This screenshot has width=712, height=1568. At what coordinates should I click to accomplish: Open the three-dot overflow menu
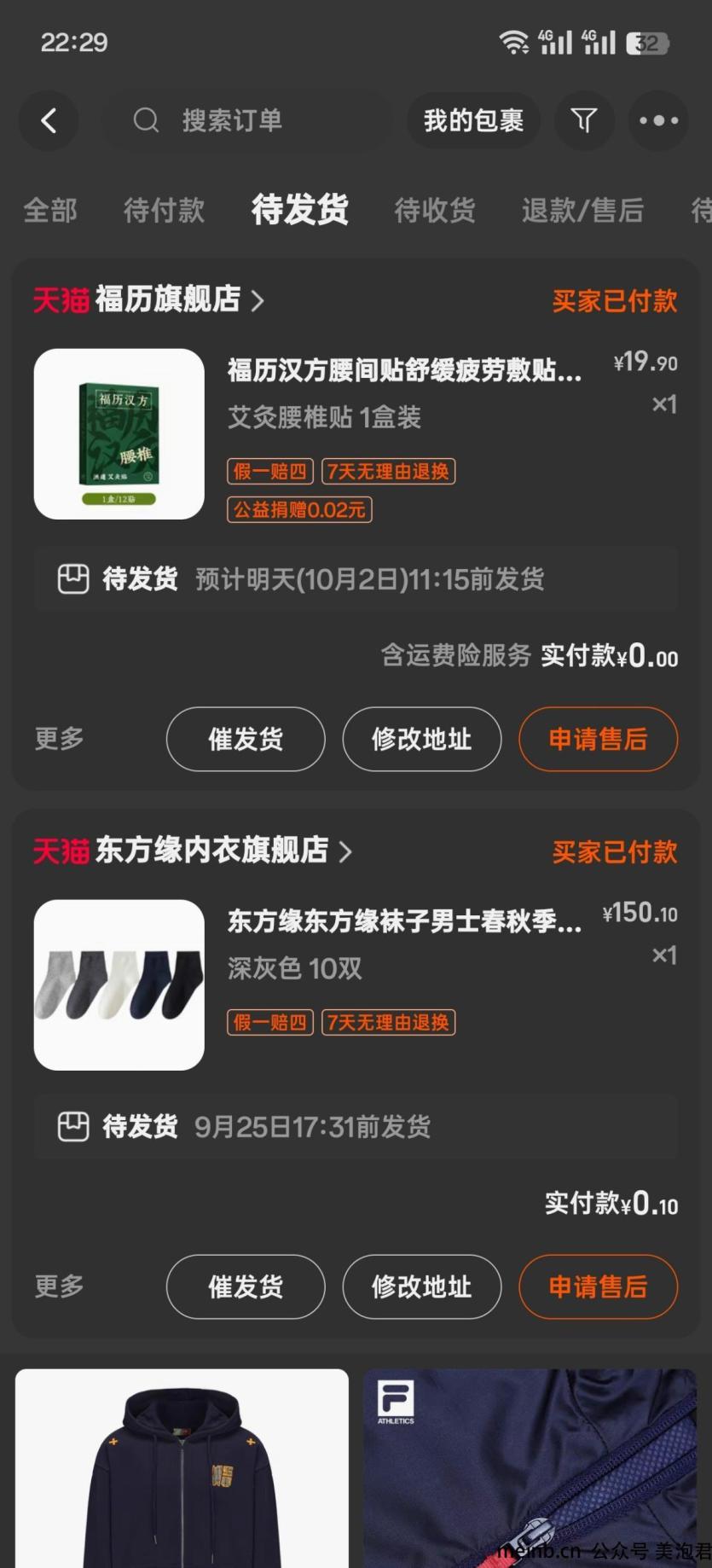[x=658, y=120]
